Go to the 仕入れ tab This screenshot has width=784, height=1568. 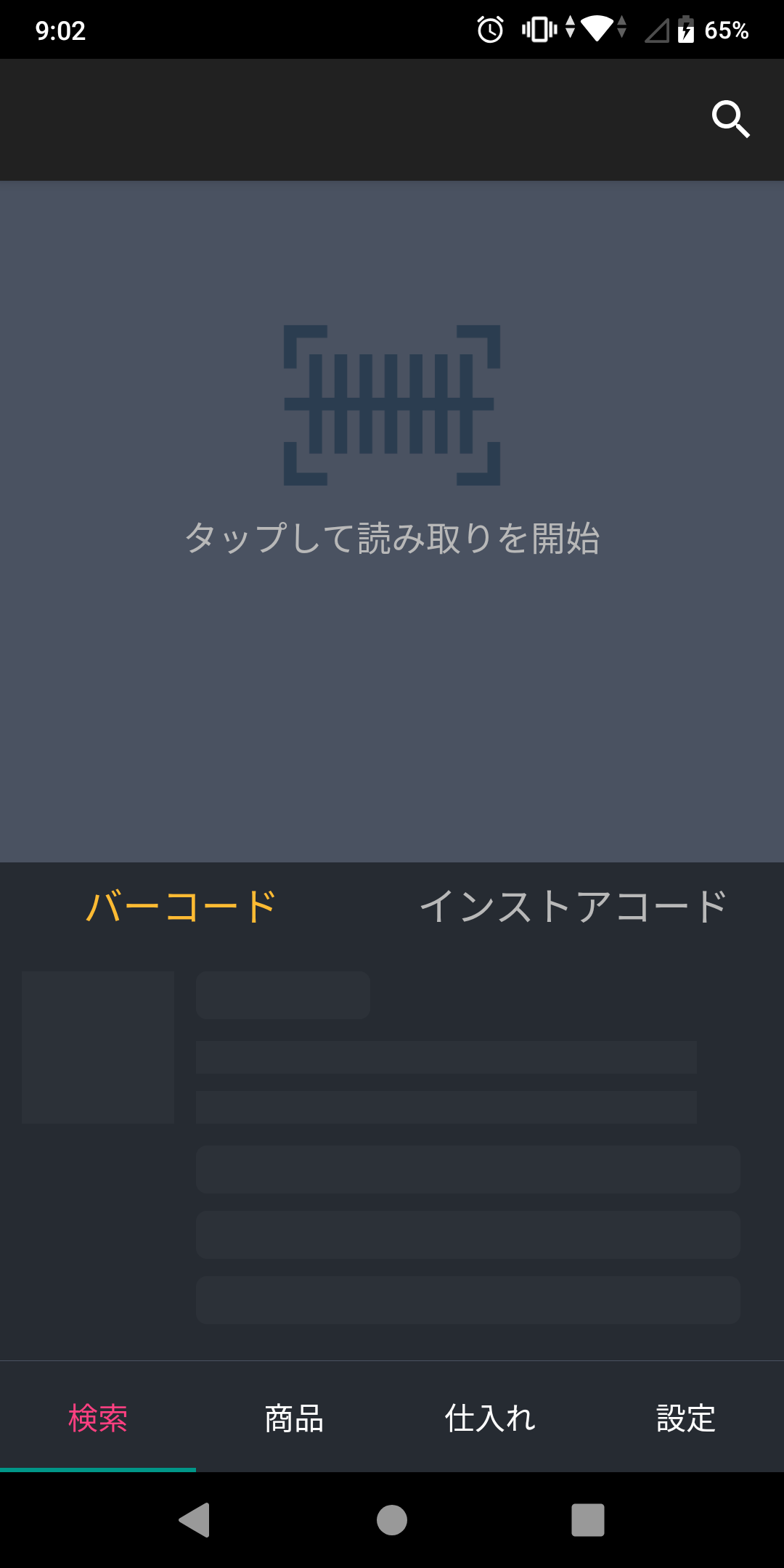point(490,1417)
